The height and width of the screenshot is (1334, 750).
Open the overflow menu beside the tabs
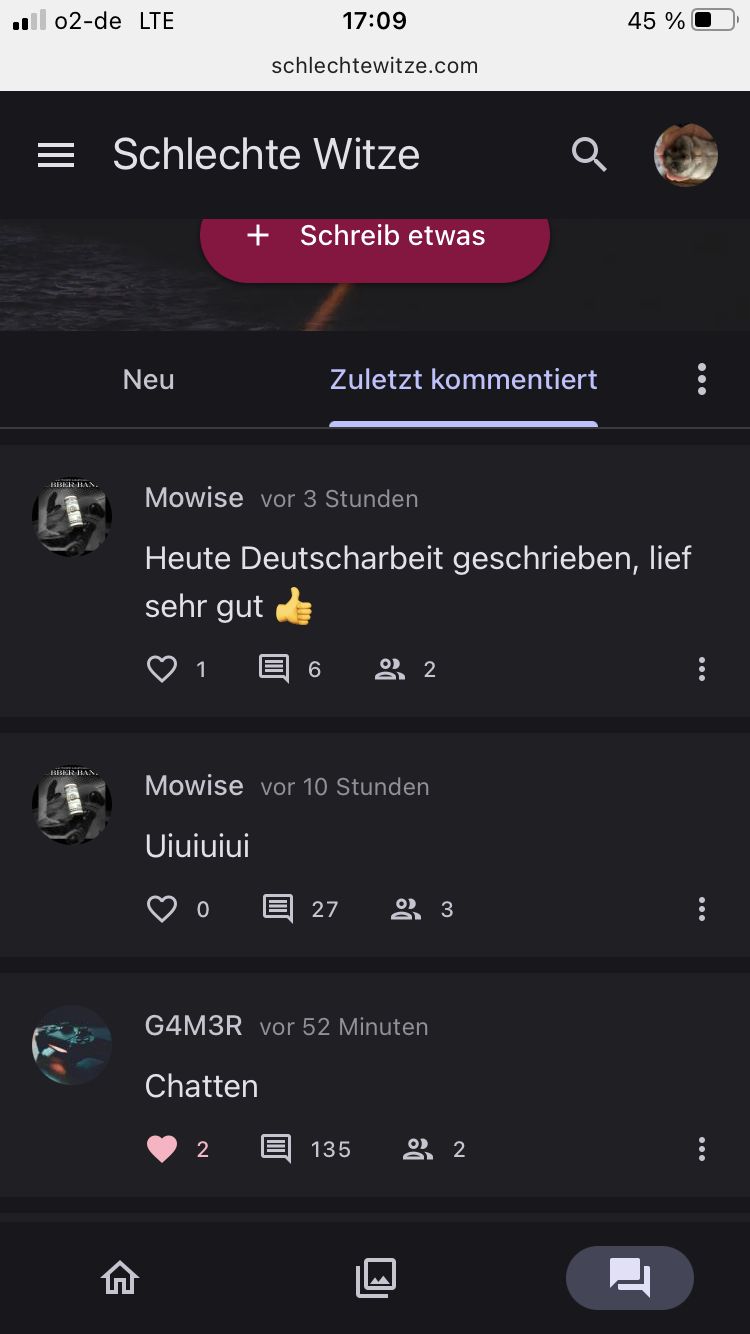702,380
